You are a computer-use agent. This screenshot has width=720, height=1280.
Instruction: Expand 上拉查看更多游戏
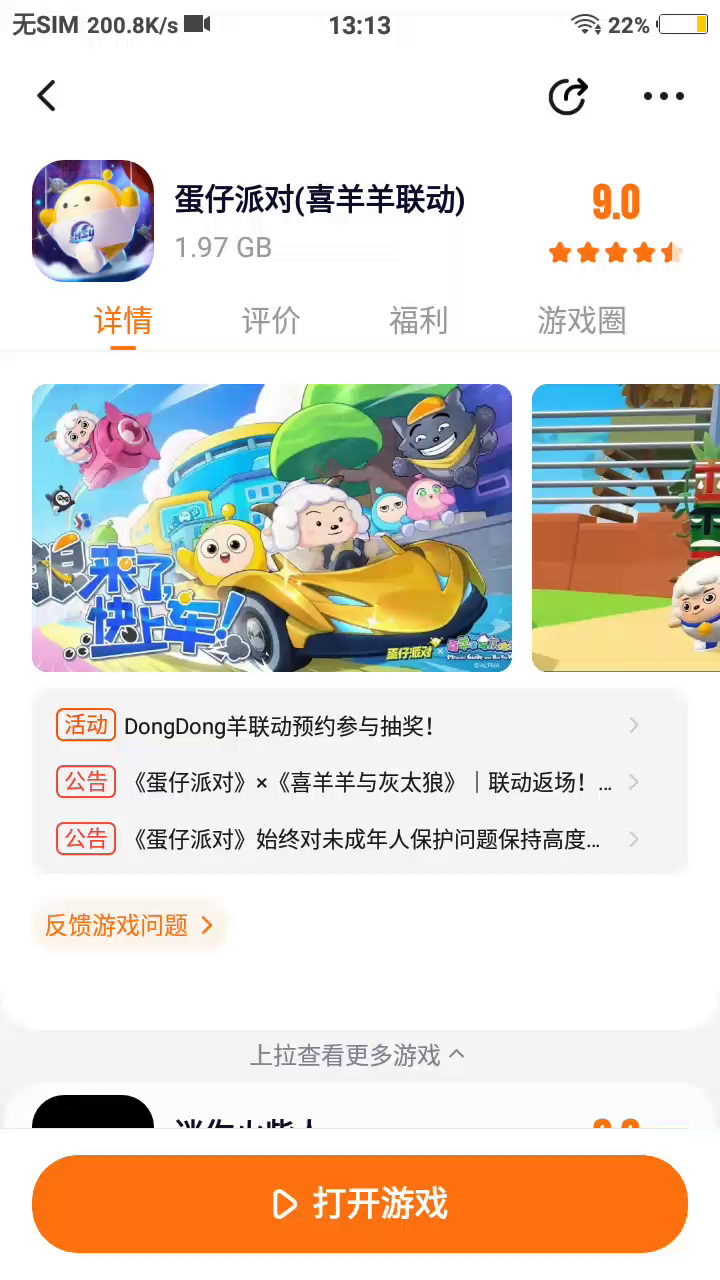(x=357, y=1055)
